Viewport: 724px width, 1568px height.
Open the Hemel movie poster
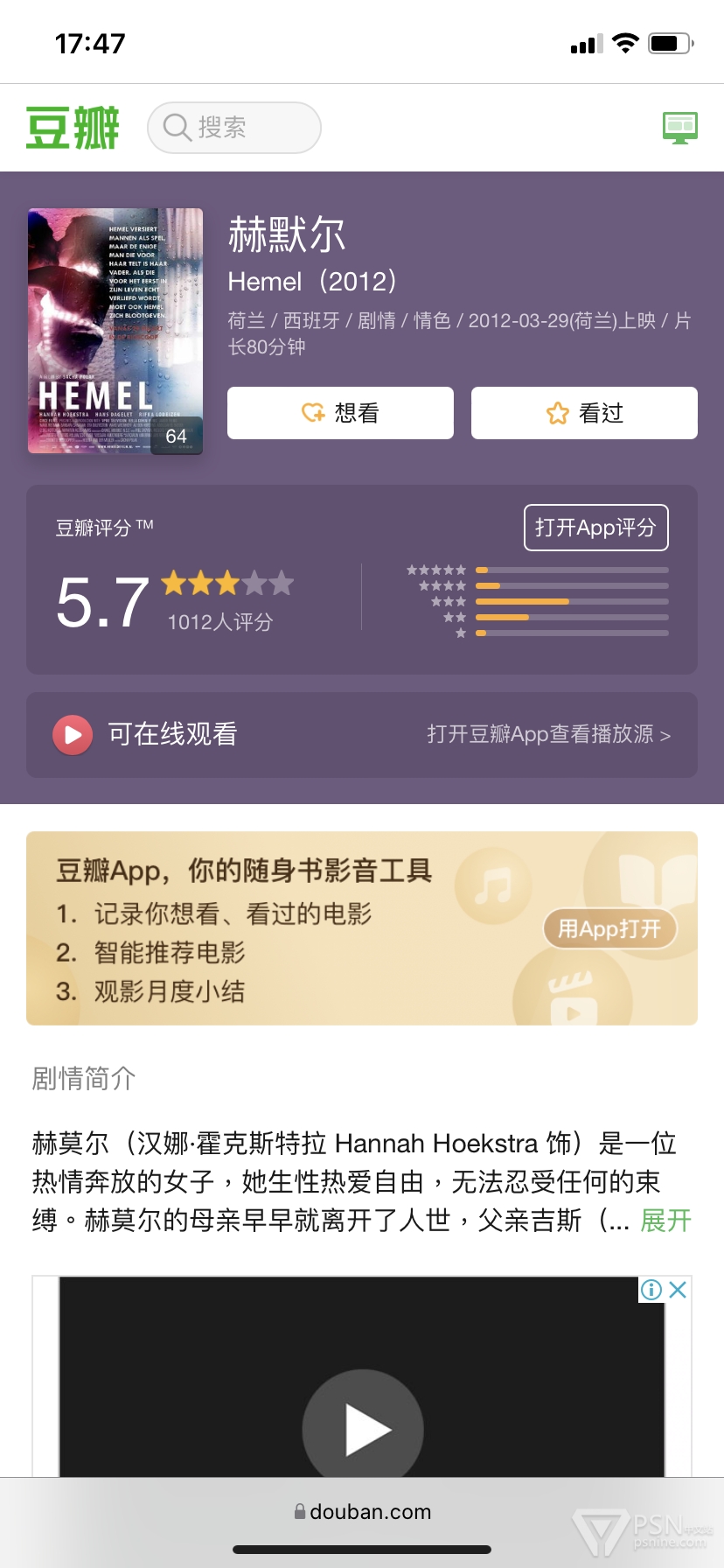115,331
